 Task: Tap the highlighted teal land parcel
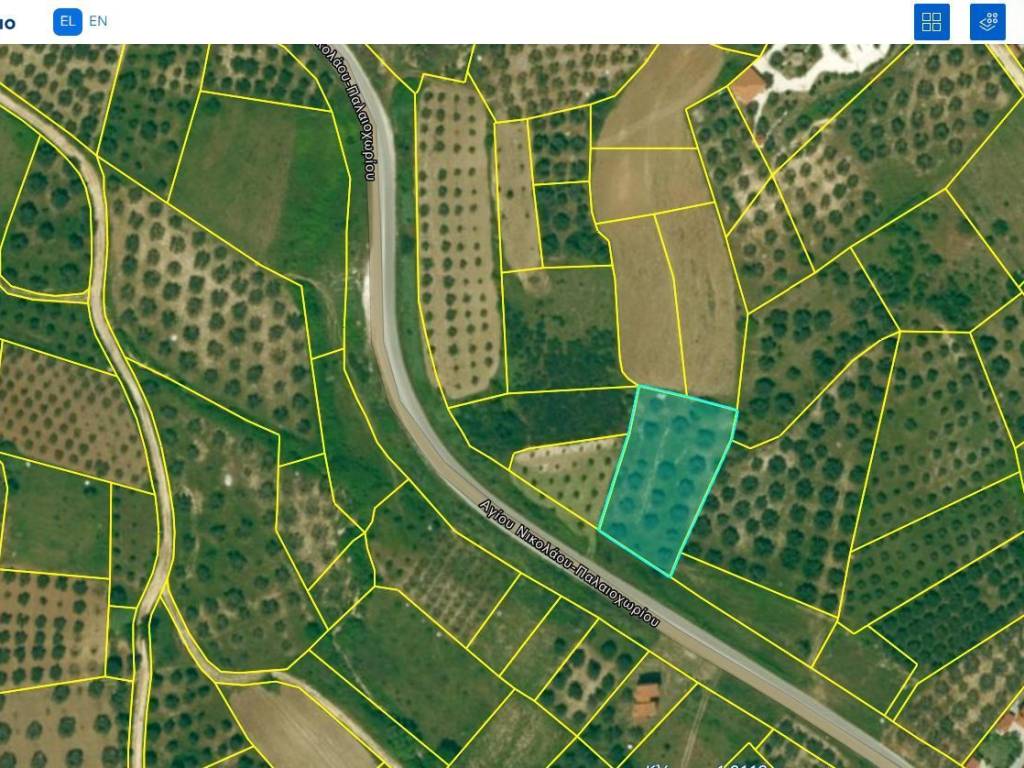[668, 477]
